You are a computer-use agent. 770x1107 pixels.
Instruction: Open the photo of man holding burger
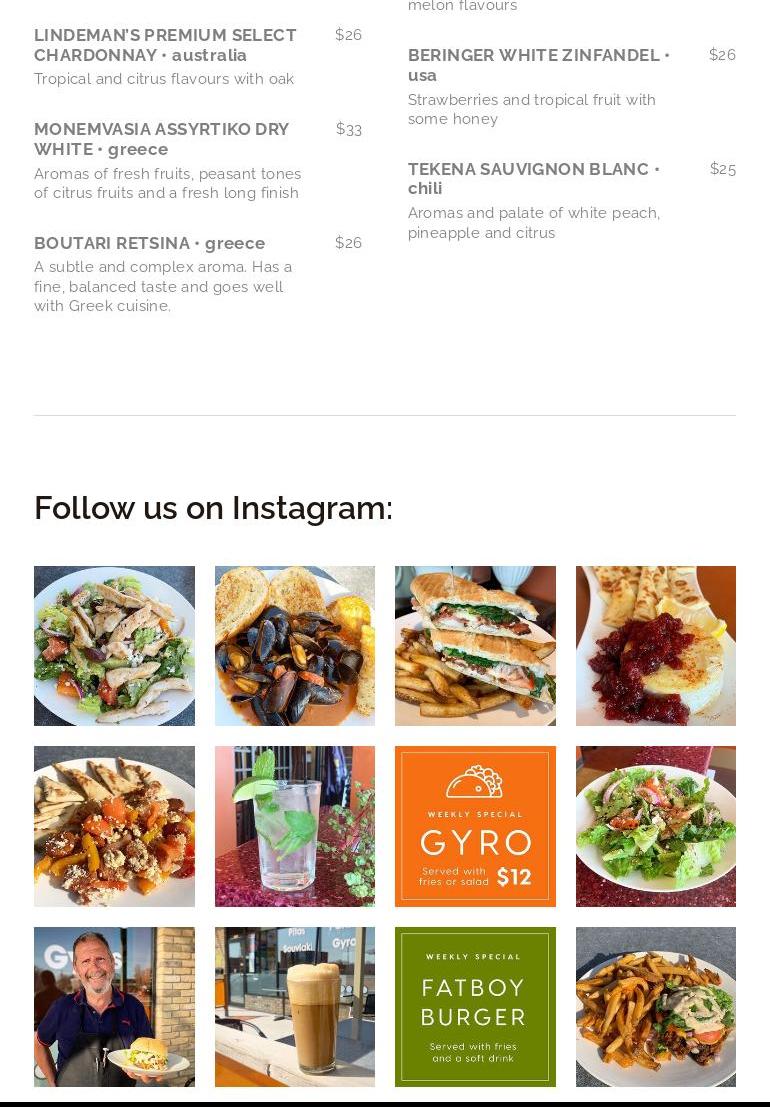coord(114,1006)
